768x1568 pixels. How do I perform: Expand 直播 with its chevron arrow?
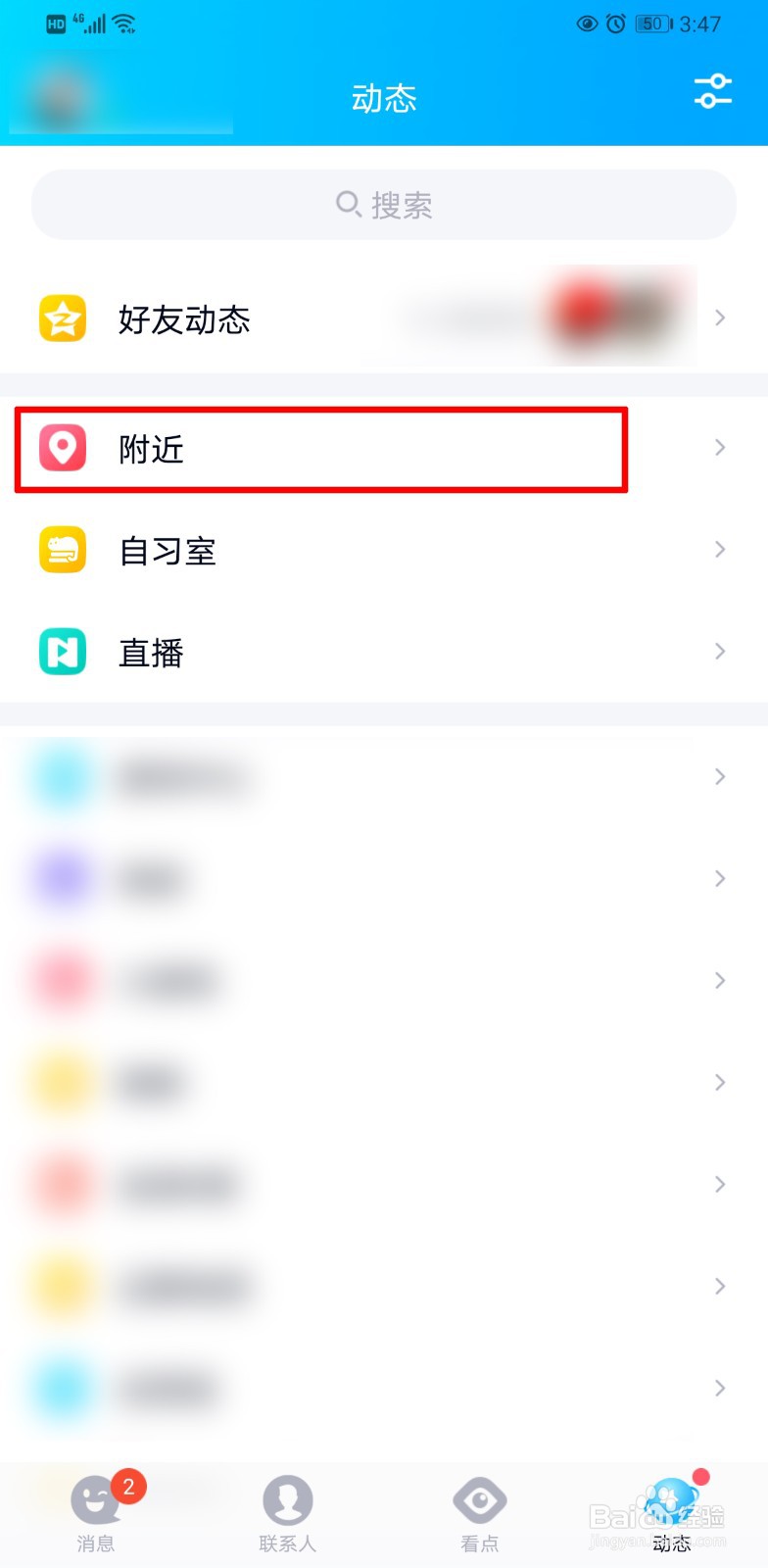click(x=720, y=652)
